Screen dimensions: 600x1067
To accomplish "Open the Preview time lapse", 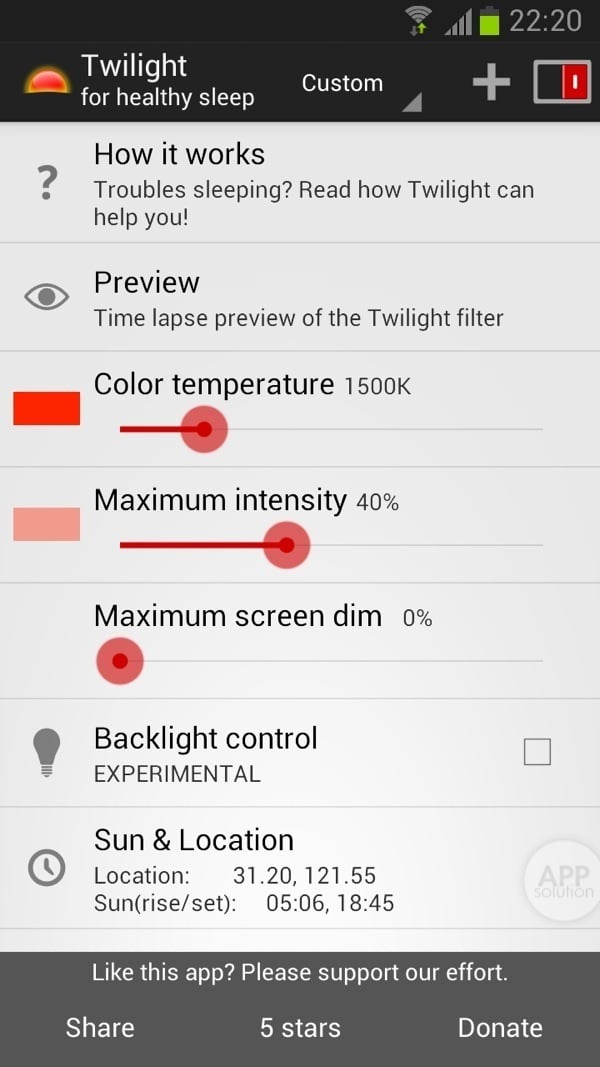I will pos(300,297).
